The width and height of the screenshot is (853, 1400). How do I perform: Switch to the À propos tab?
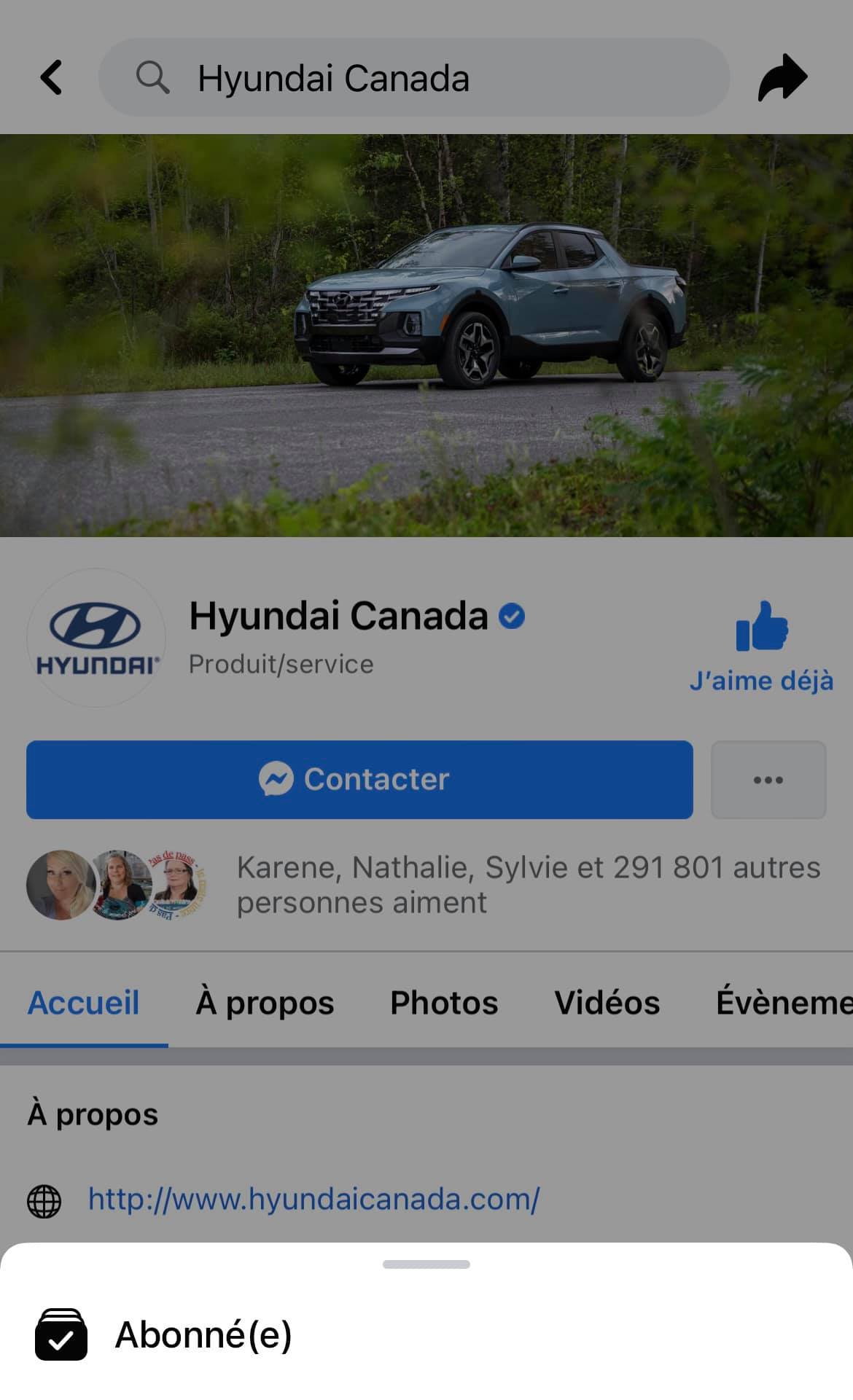pyautogui.click(x=265, y=1002)
